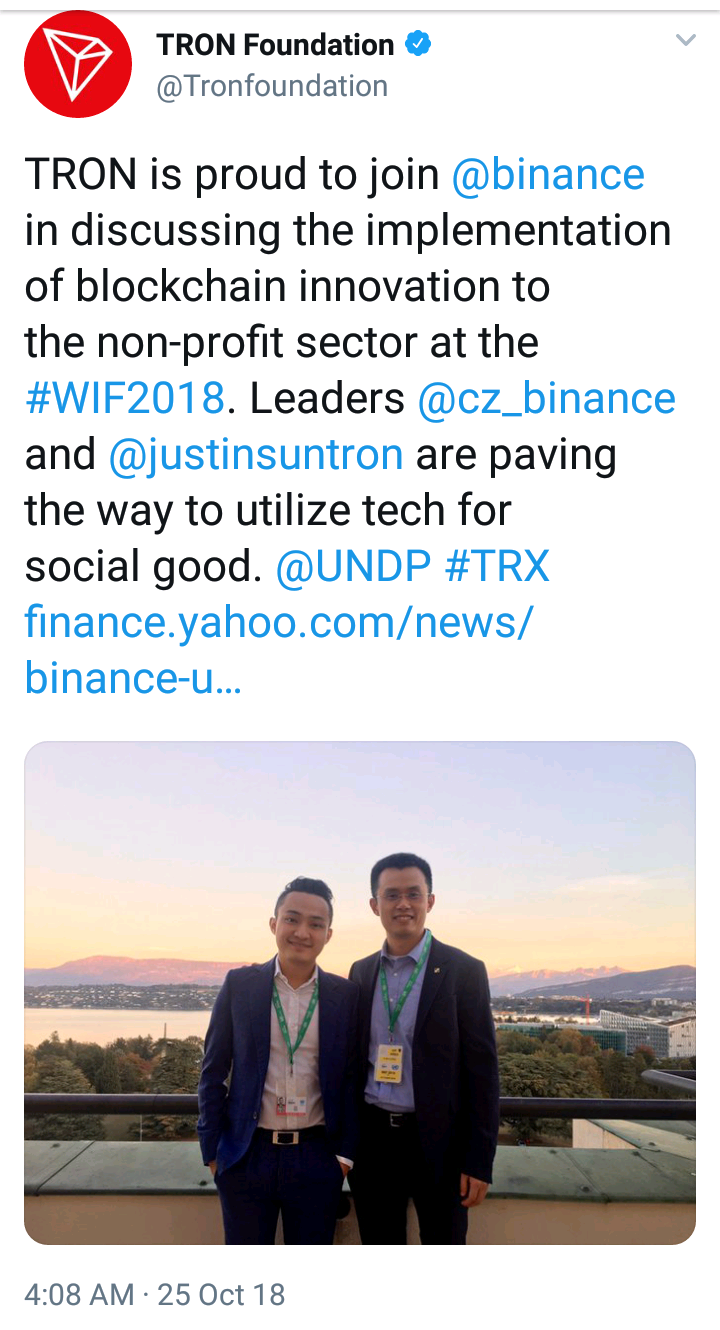Image resolution: width=720 pixels, height=1330 pixels.
Task: Open the #WIF2018 hashtag
Action: click(125, 399)
